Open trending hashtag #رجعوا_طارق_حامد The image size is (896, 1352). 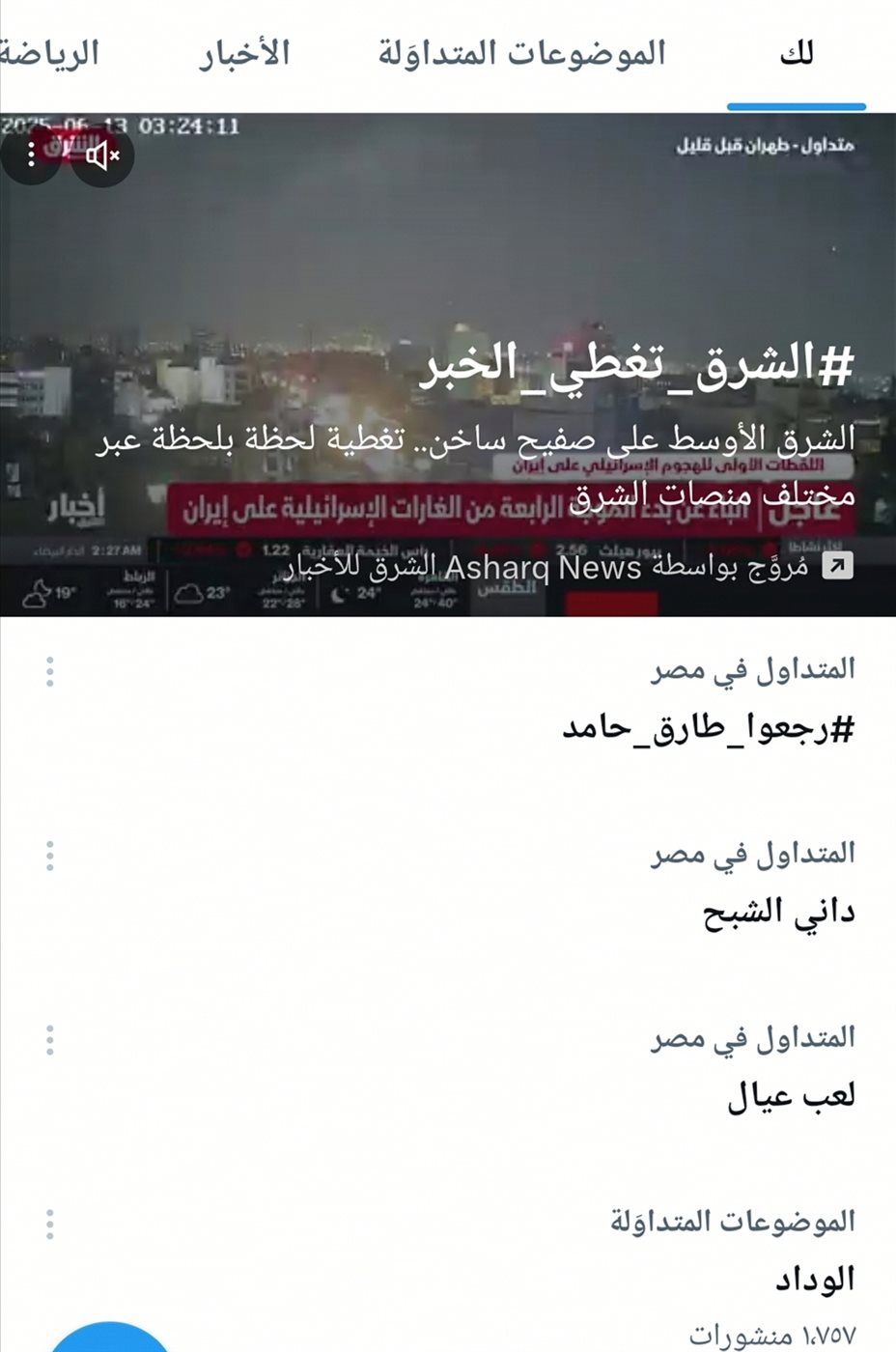(x=708, y=728)
